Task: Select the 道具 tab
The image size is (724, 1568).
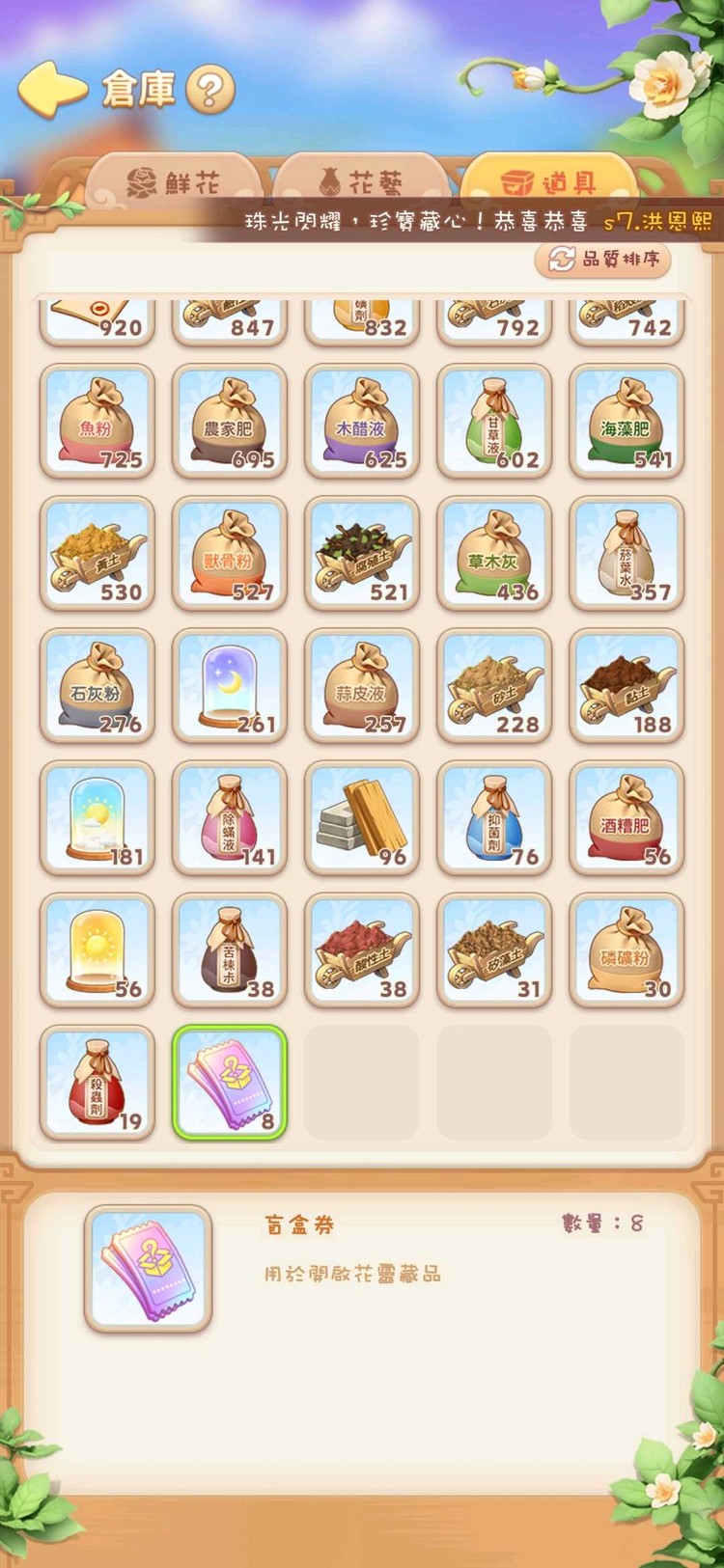Action: (548, 181)
